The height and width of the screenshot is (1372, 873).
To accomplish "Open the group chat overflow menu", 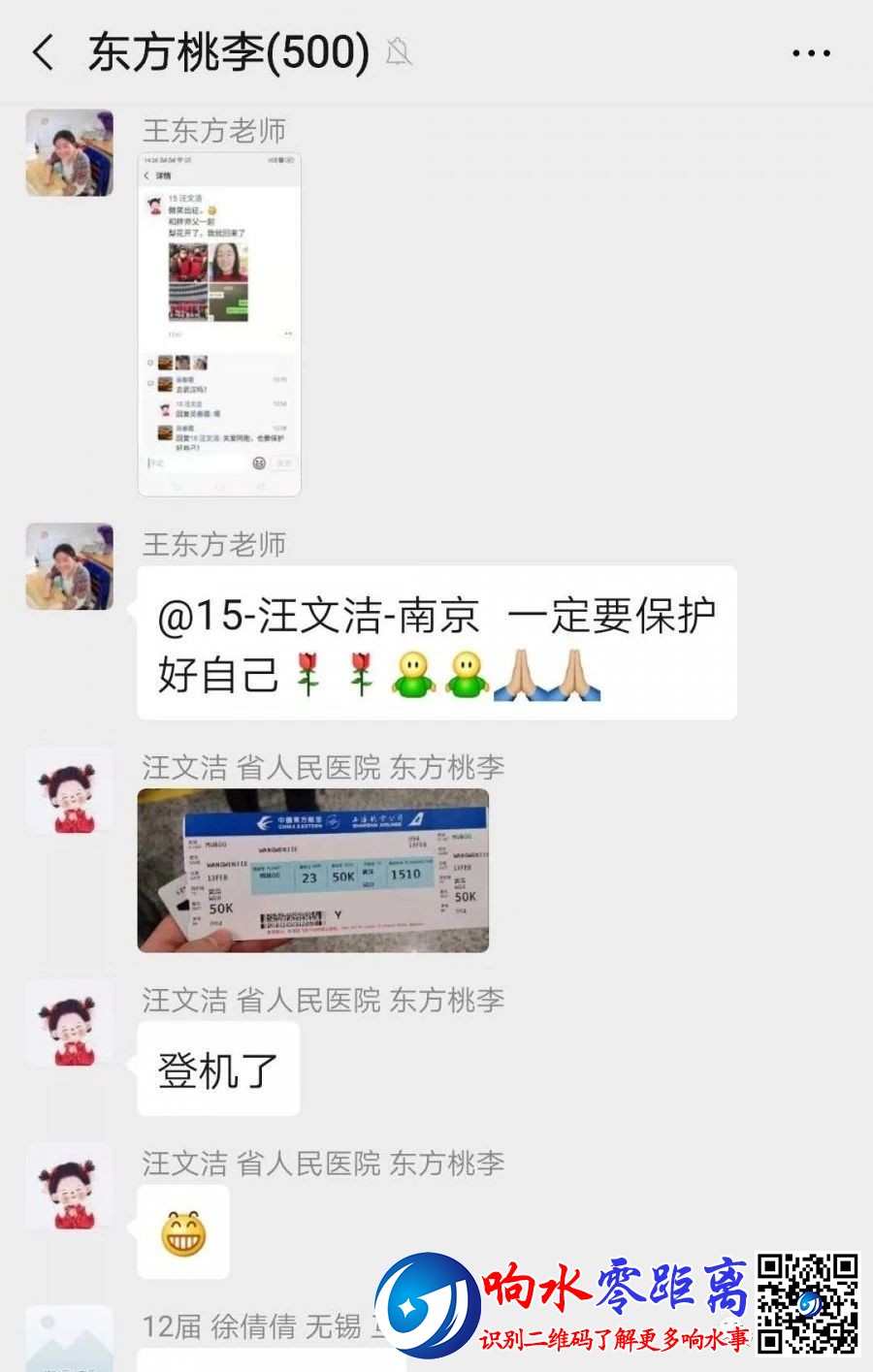I will [x=811, y=53].
